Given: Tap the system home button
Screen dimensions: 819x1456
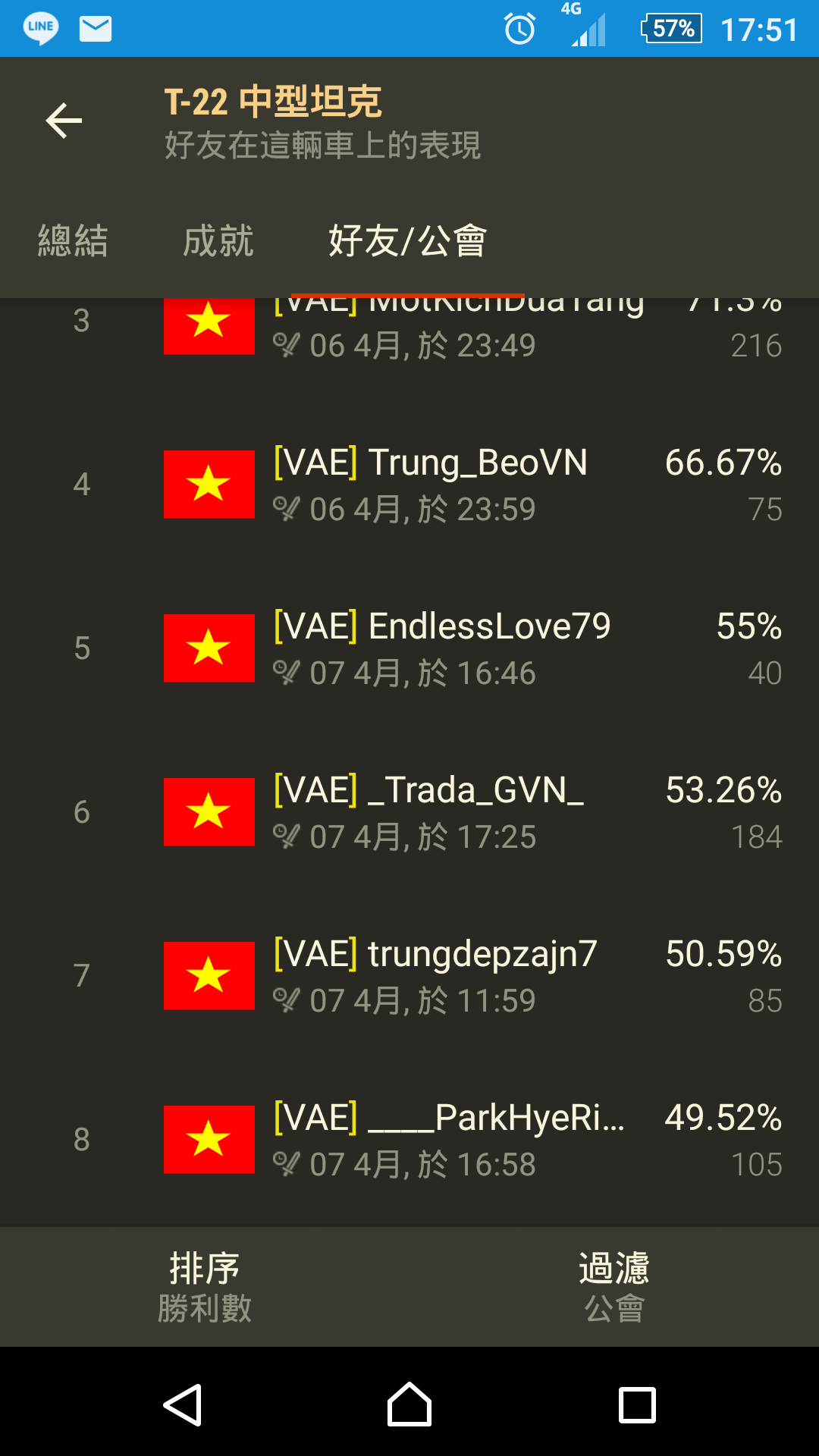Looking at the screenshot, I should click(x=409, y=1405).
